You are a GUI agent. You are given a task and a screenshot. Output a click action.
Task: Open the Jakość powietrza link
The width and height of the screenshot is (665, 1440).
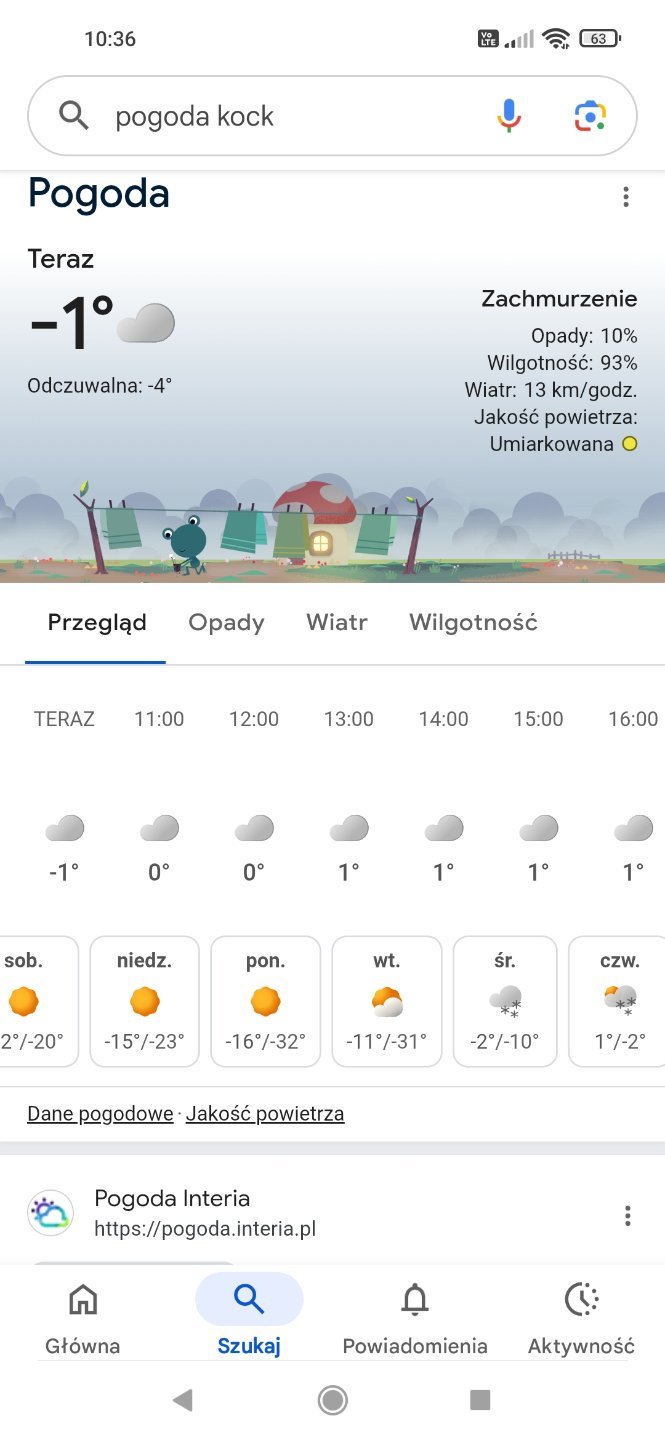coord(265,1113)
